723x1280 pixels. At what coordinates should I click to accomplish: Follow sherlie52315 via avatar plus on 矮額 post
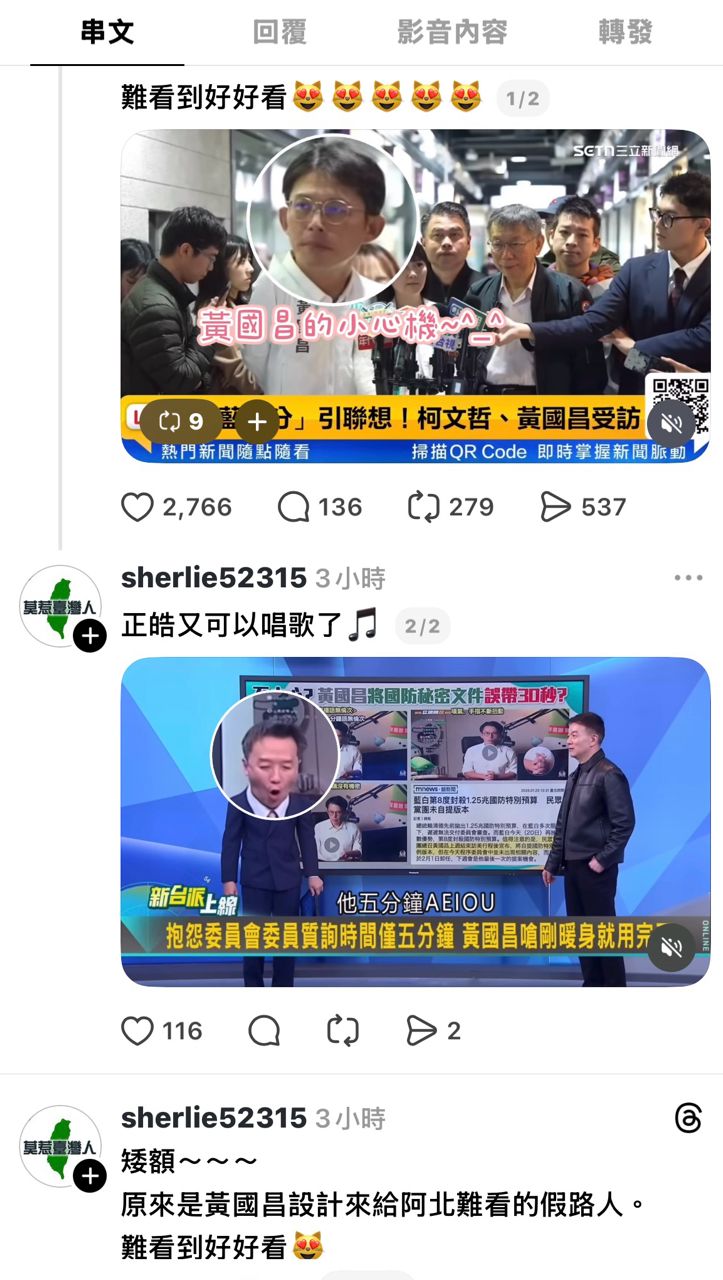90,1176
